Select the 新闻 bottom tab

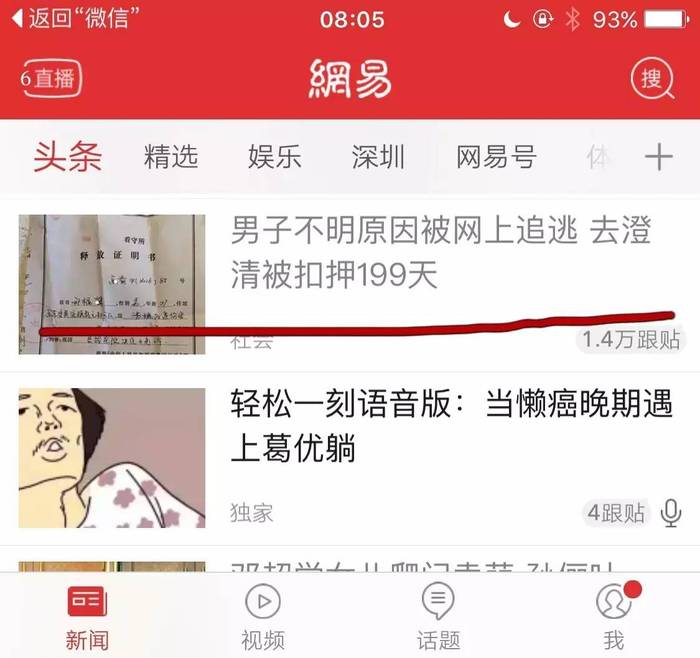point(87,616)
